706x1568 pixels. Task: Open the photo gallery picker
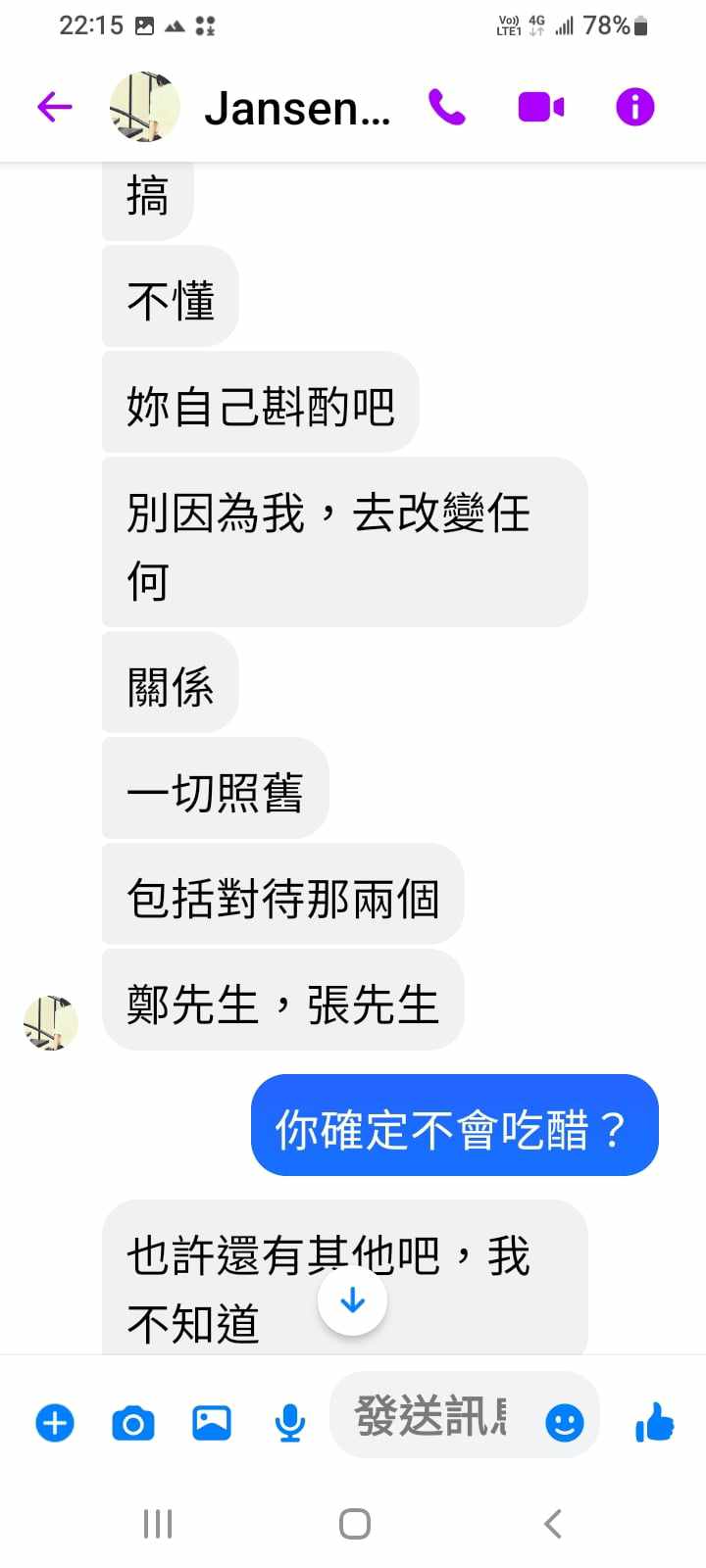212,1422
